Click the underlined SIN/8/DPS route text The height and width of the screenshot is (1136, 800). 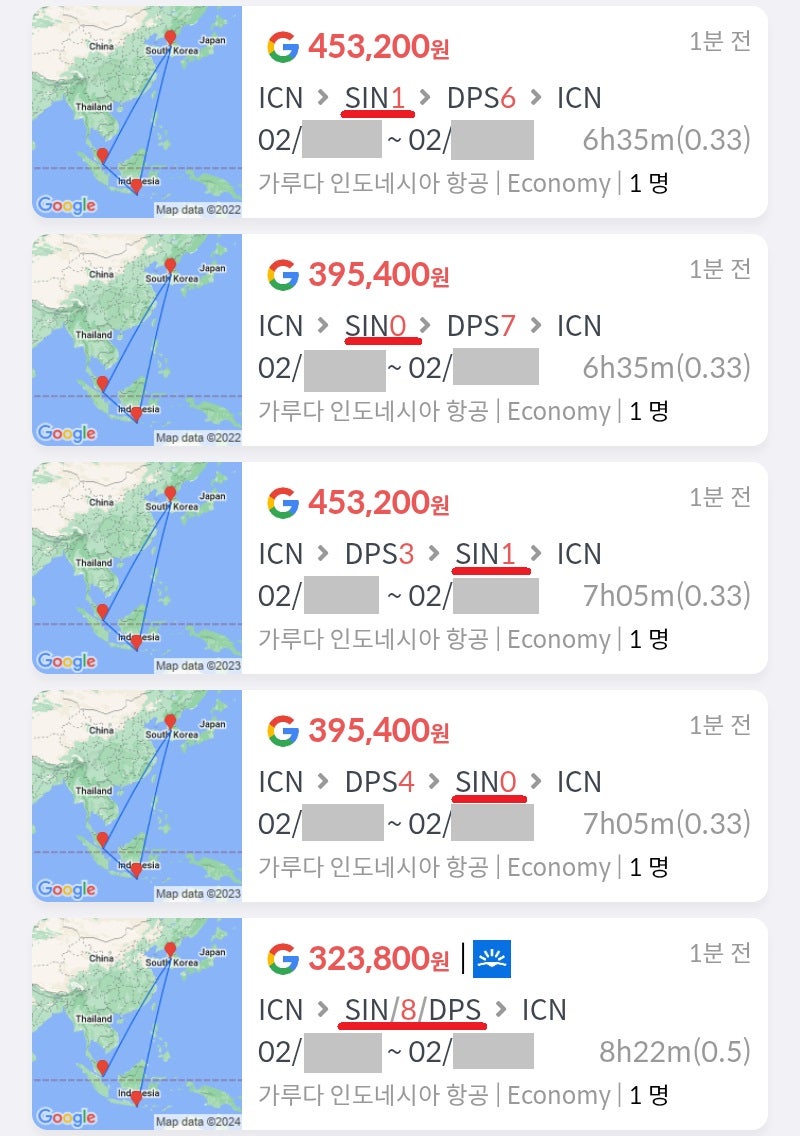tap(415, 1010)
